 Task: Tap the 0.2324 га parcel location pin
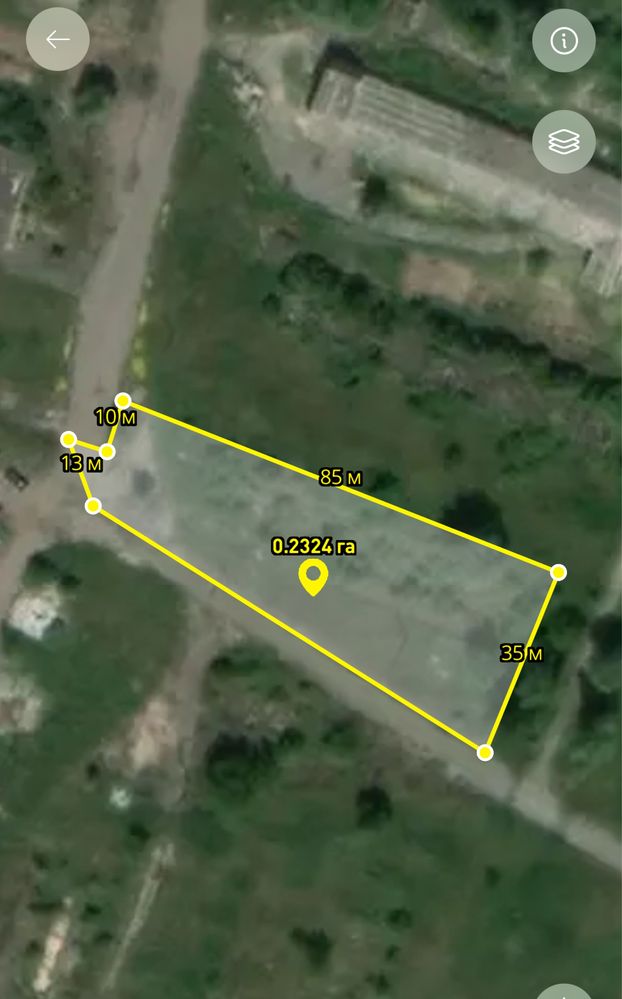(313, 578)
